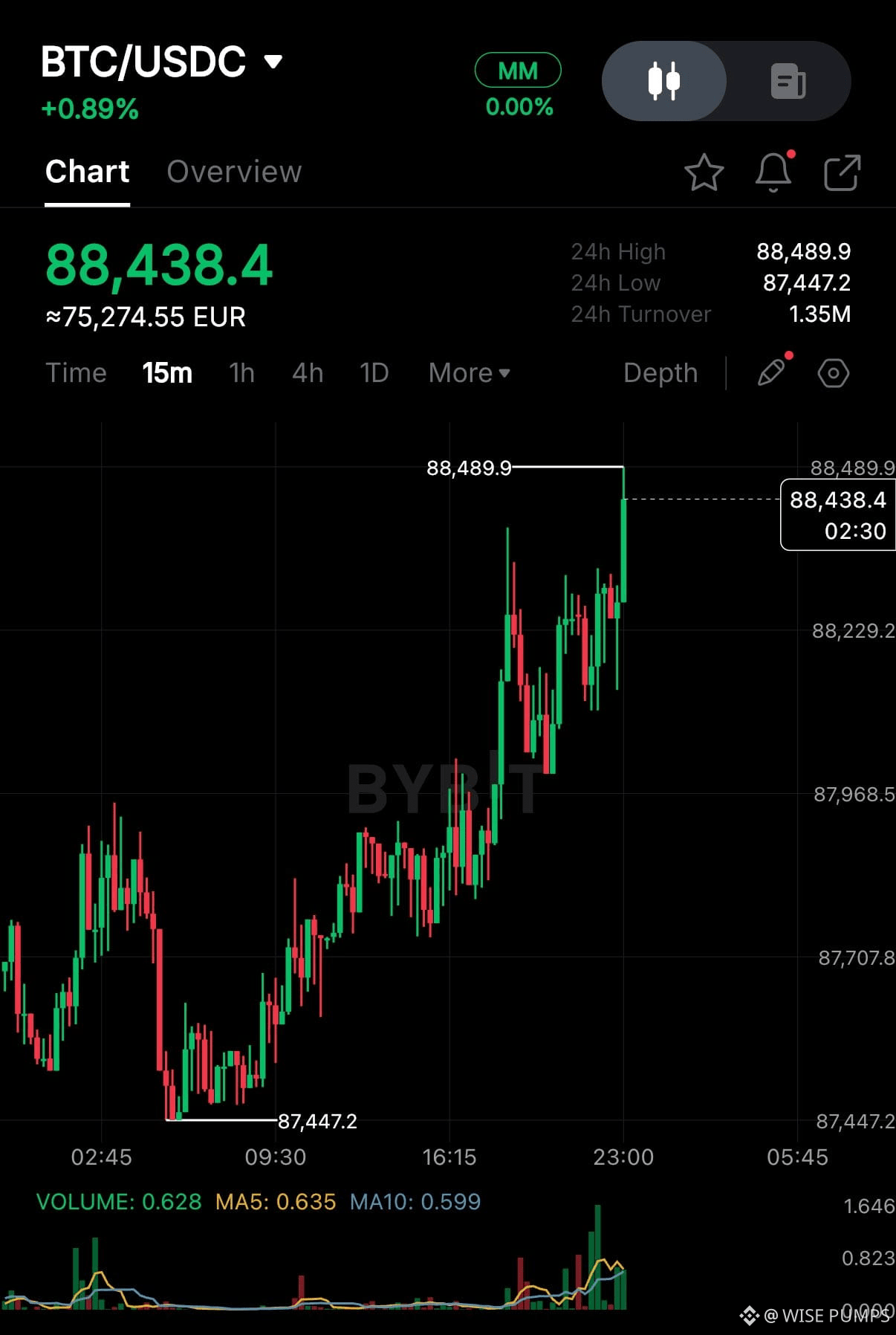Viewport: 896px width, 1335px height.
Task: Switch to the Overview tab
Action: pos(234,171)
